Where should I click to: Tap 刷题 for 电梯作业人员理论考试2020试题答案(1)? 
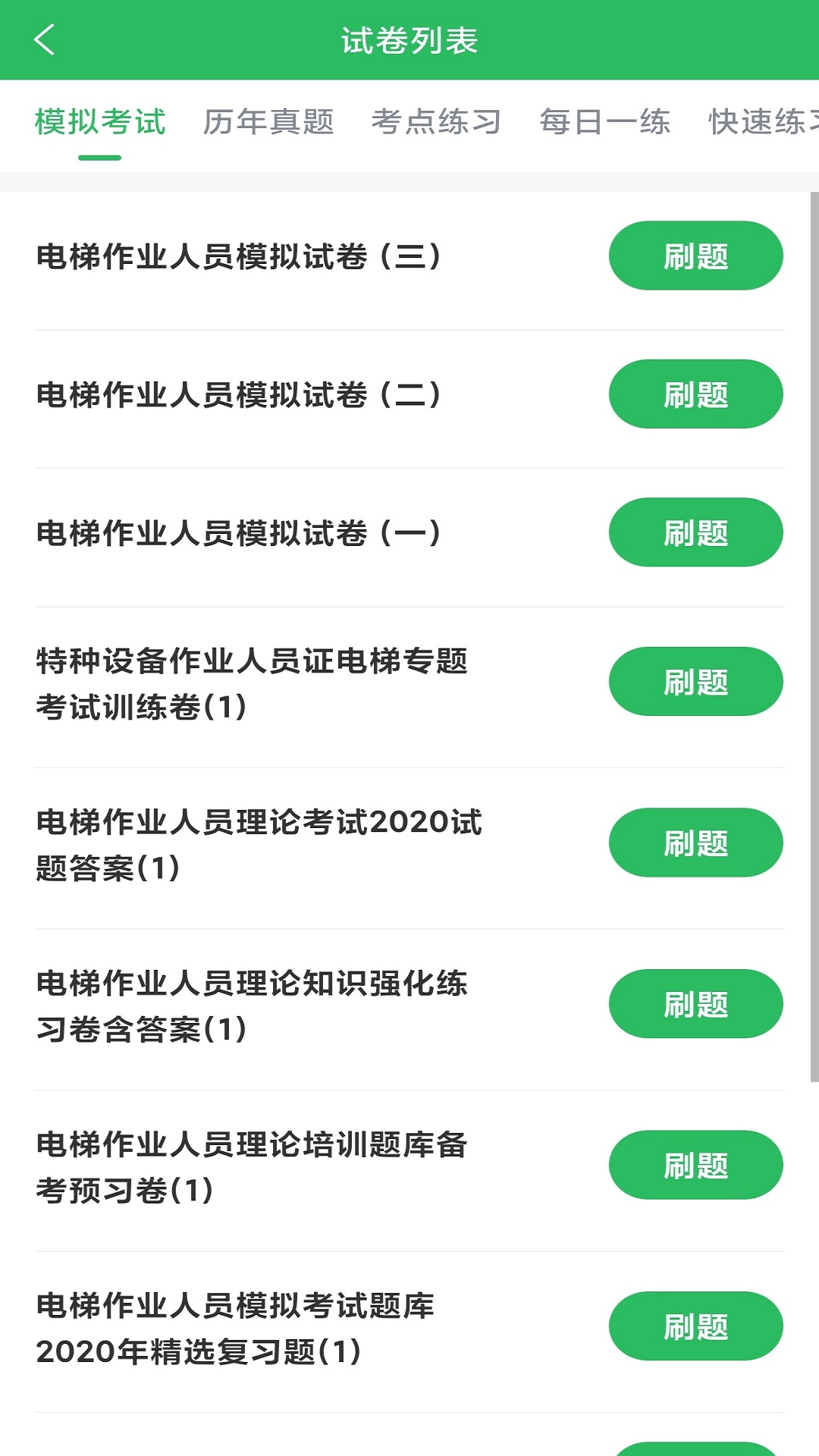point(696,843)
